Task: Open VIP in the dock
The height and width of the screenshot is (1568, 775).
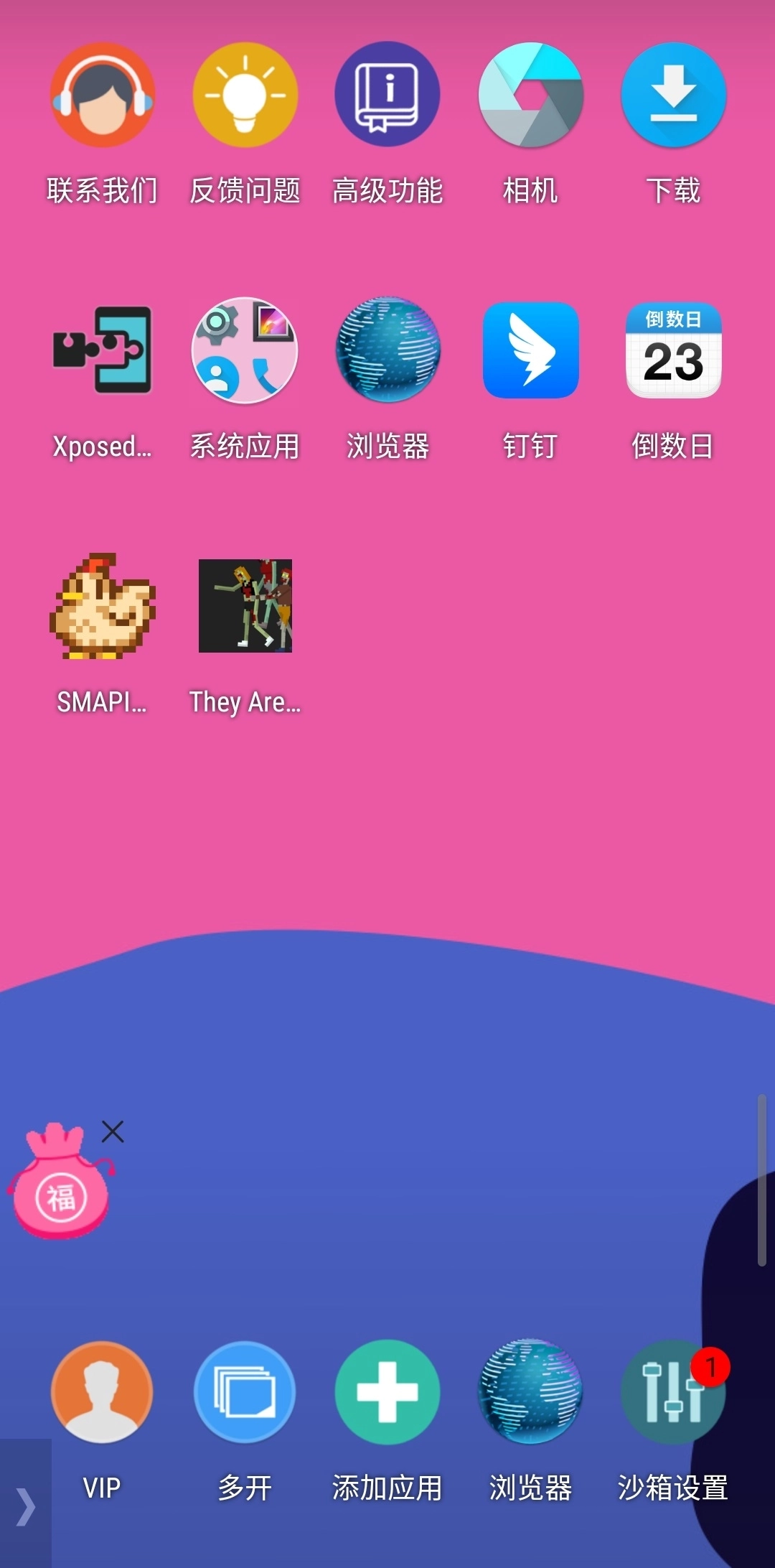Action: point(102,1391)
